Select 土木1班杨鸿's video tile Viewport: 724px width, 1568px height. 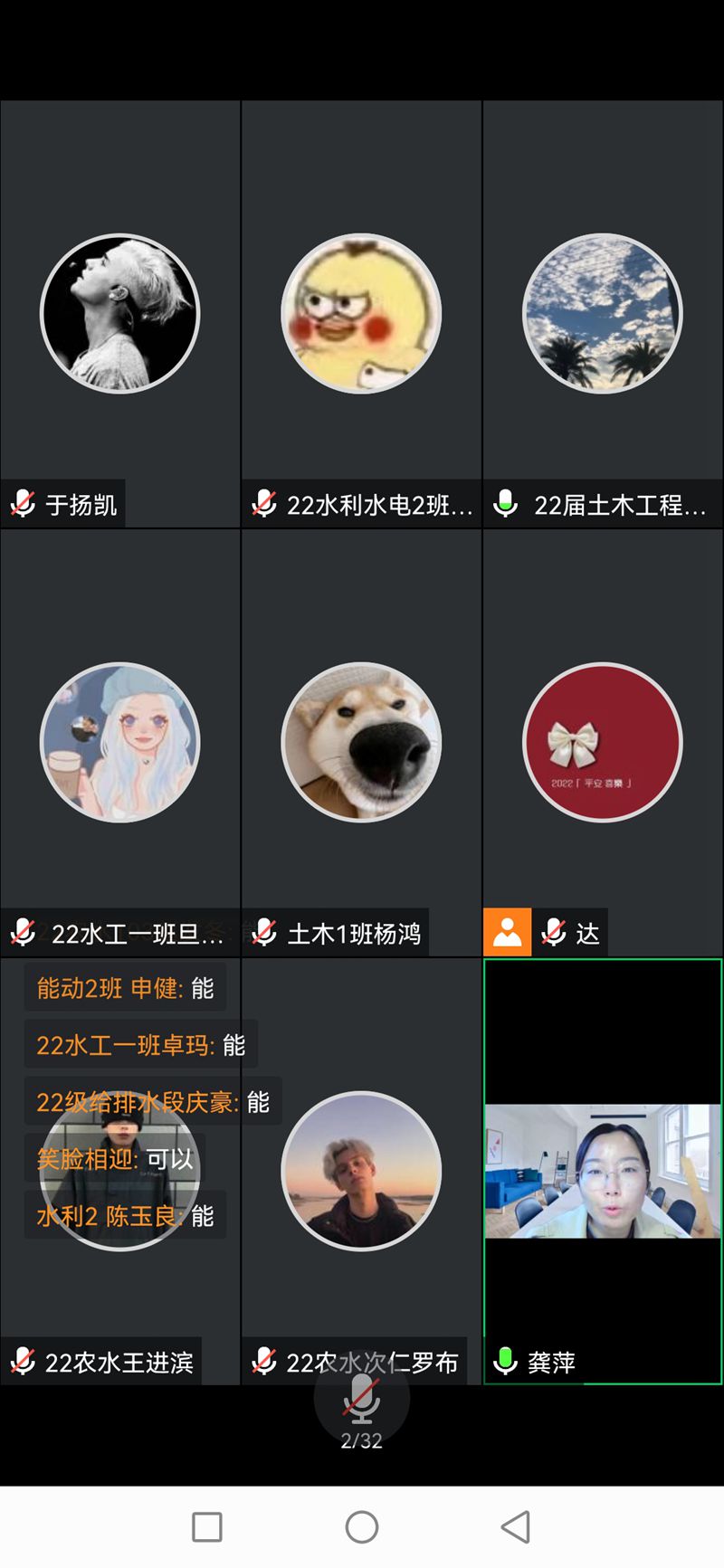361,742
